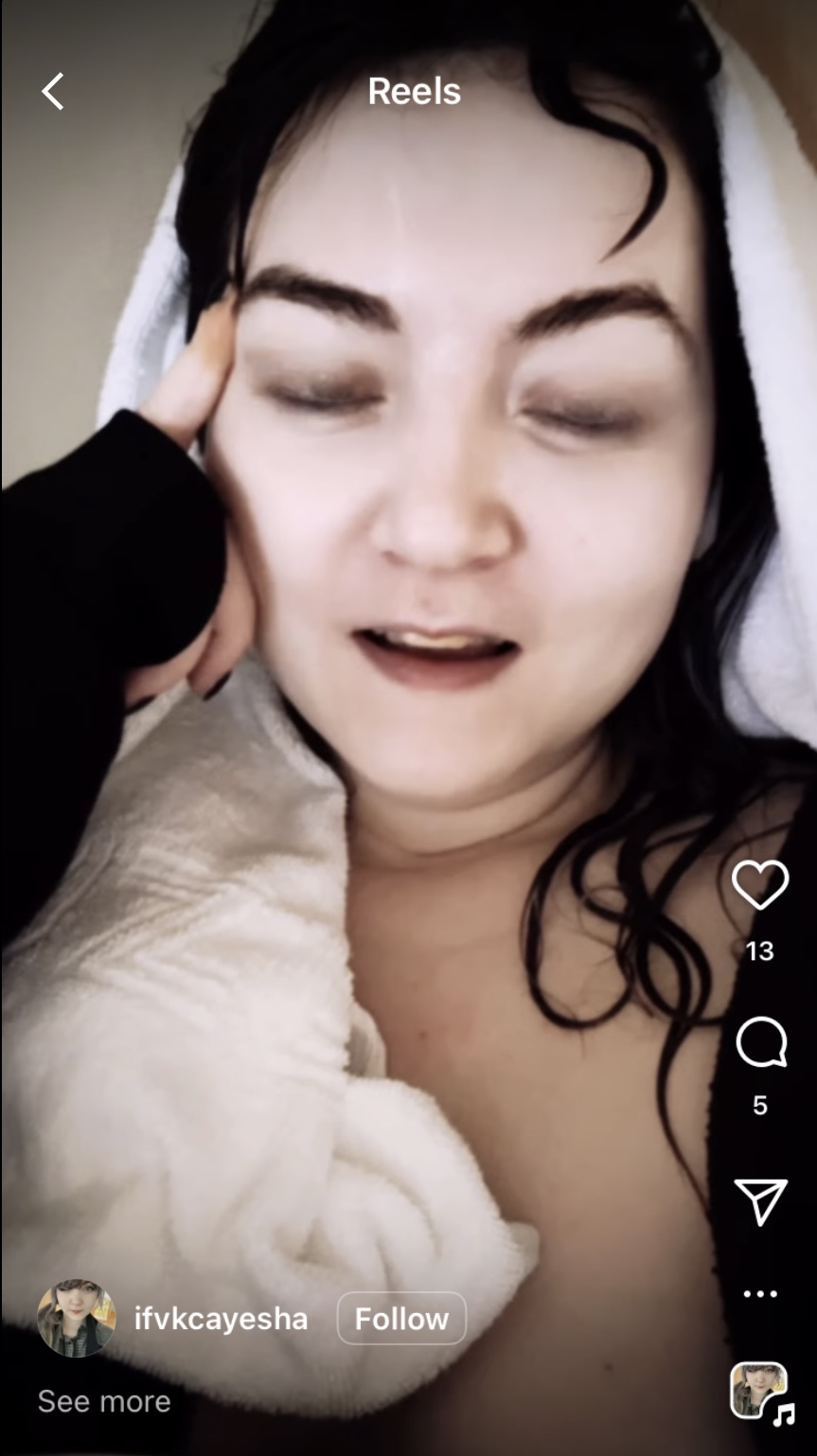Open the comments on this reel
This screenshot has height=1456, width=817.
[761, 1042]
